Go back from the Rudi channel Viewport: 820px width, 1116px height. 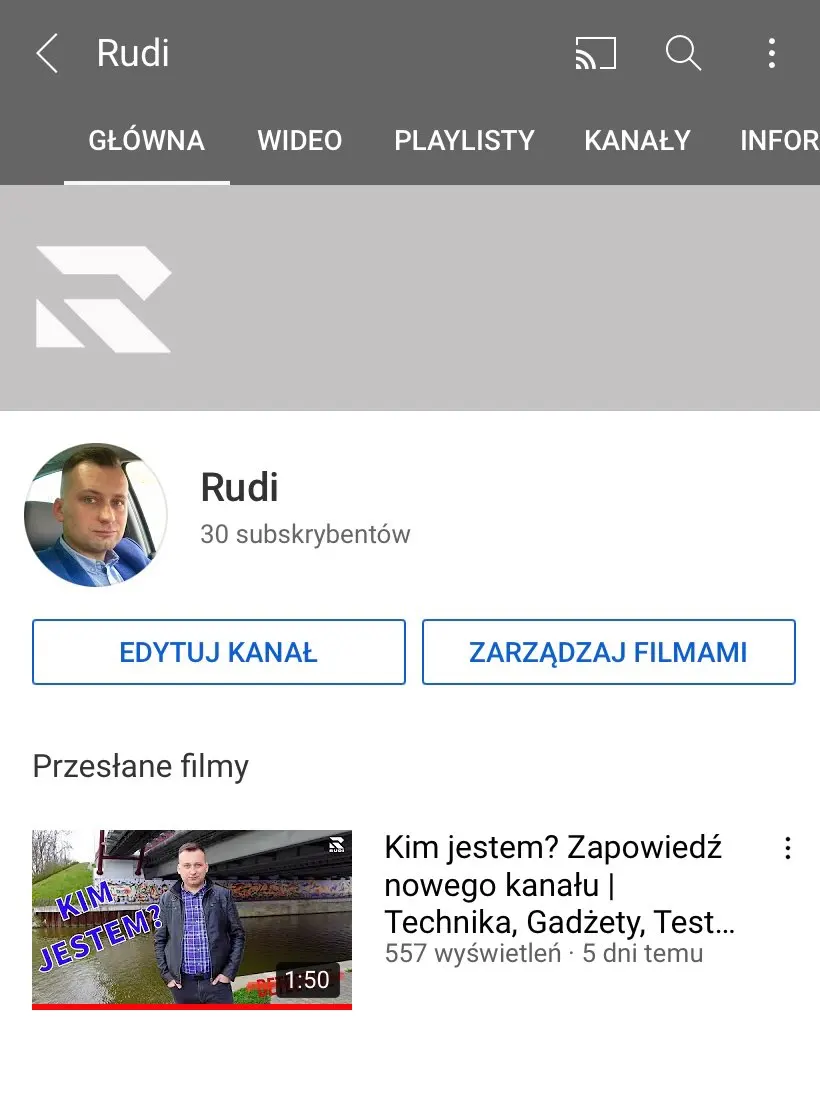pyautogui.click(x=47, y=54)
